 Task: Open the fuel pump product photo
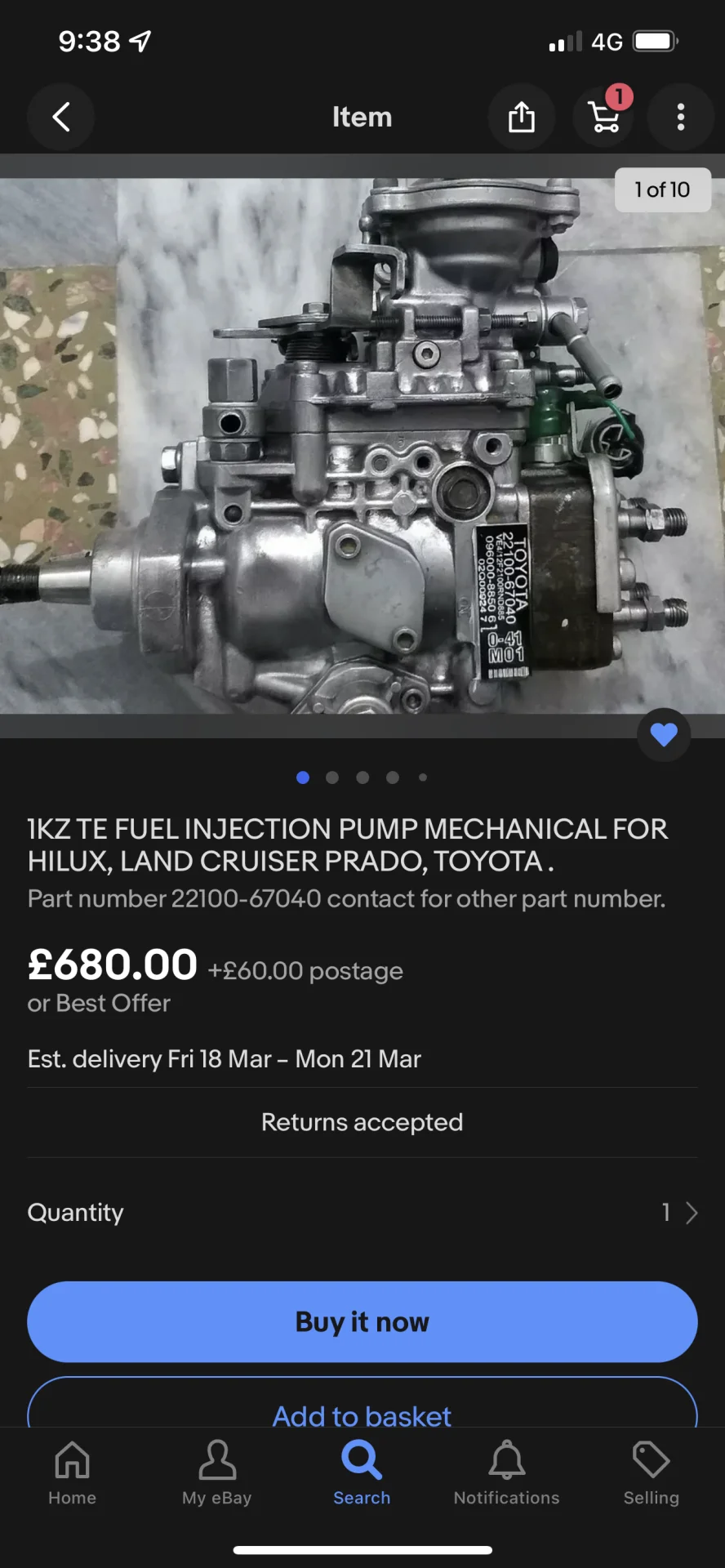point(362,445)
